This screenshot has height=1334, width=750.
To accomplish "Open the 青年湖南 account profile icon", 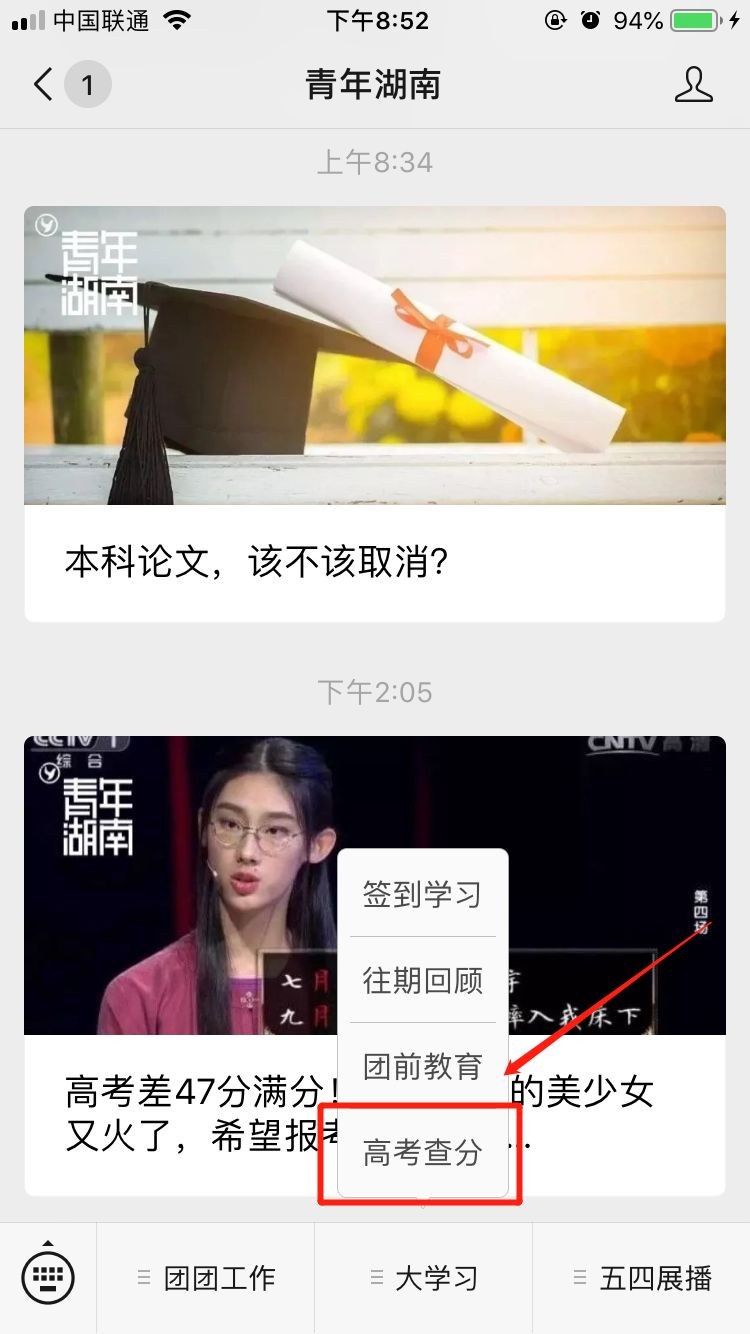I will tap(693, 85).
